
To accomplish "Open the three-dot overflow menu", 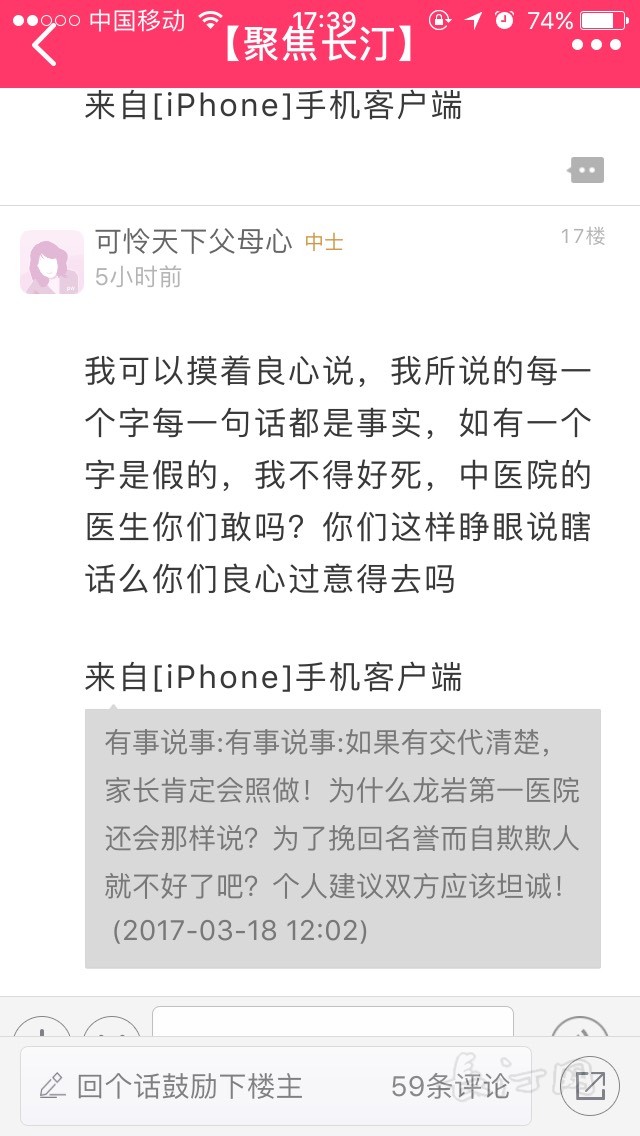I will pos(596,45).
